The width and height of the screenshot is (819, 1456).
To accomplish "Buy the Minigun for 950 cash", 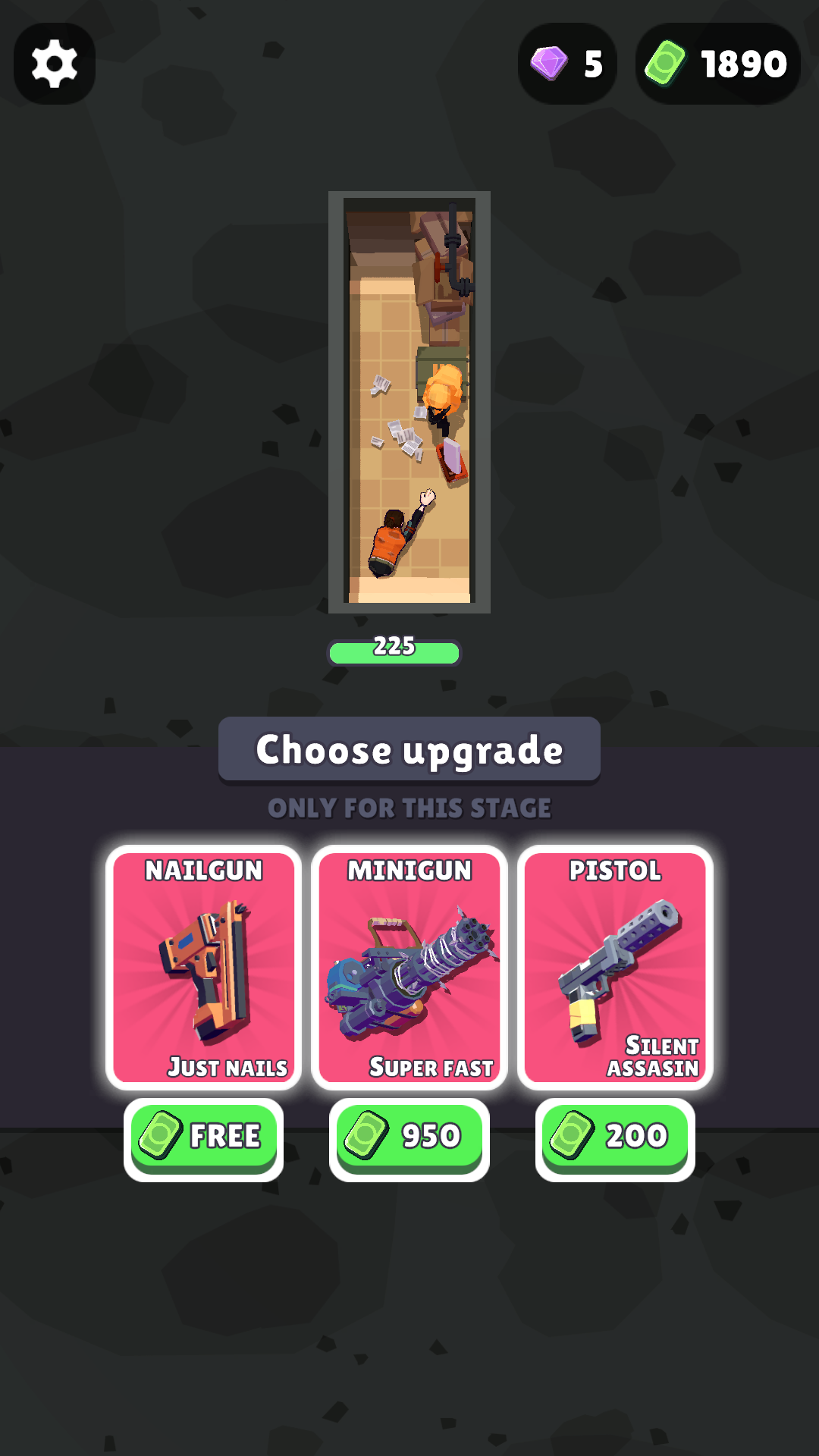I will click(x=409, y=1139).
